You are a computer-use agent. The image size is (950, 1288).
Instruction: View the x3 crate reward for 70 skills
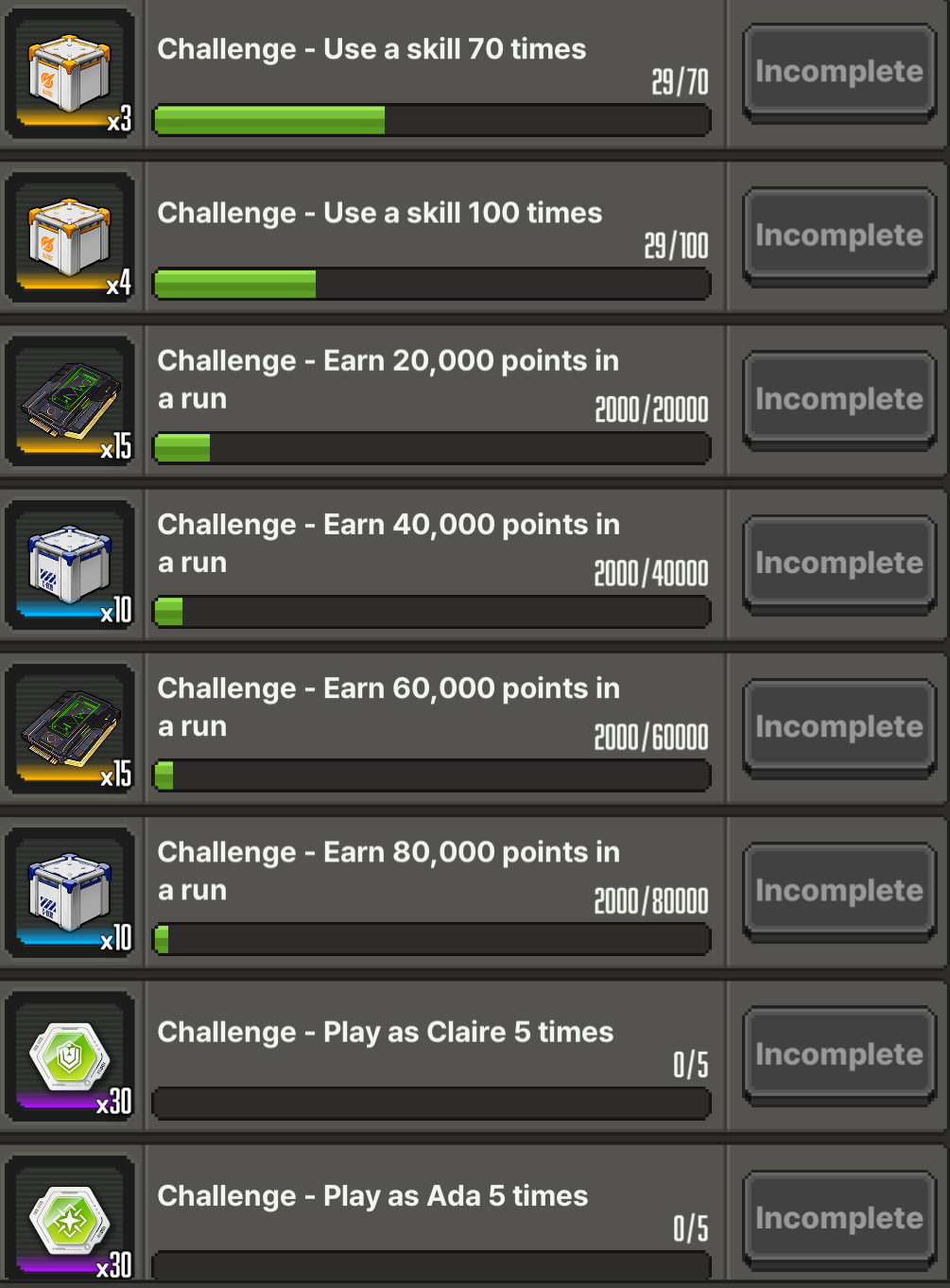(70, 73)
